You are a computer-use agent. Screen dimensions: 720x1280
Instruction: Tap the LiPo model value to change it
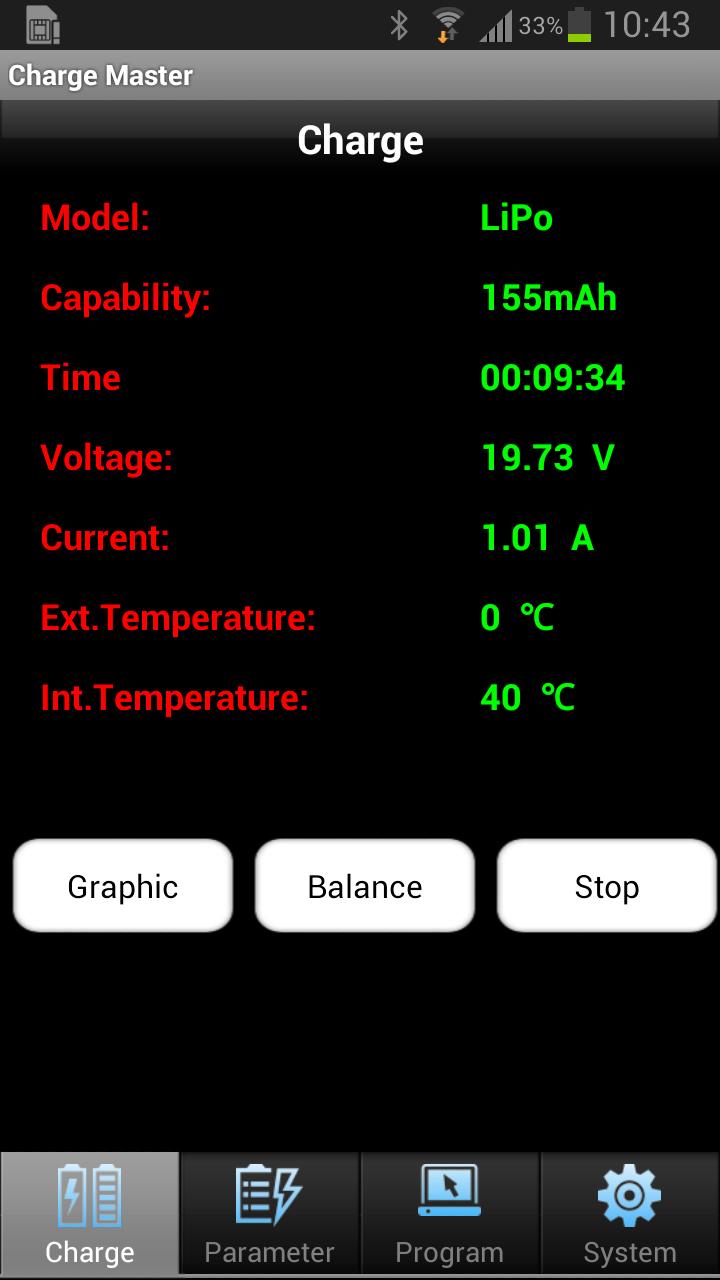[x=515, y=218]
